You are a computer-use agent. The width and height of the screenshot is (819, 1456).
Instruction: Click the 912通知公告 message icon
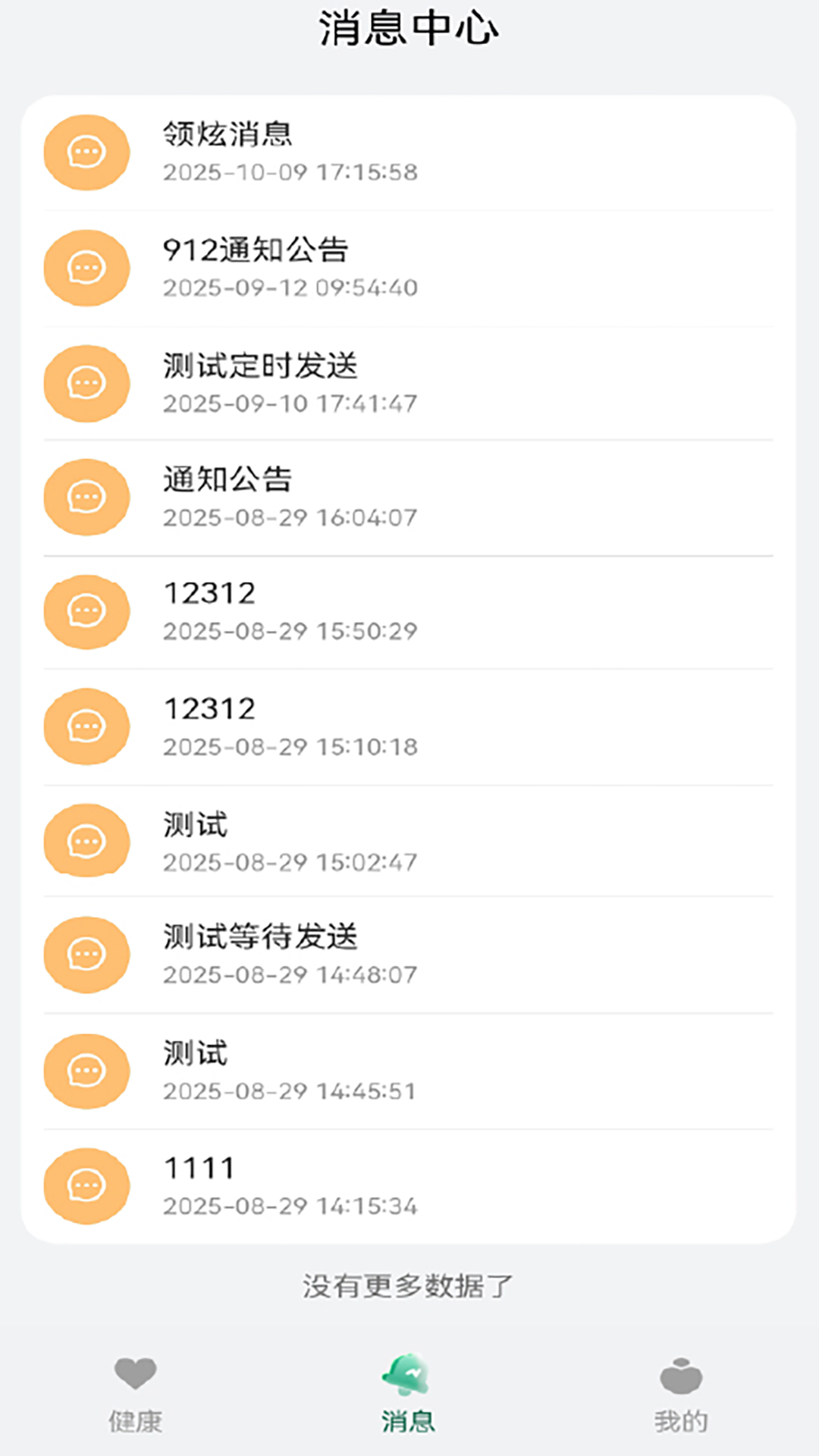86,268
